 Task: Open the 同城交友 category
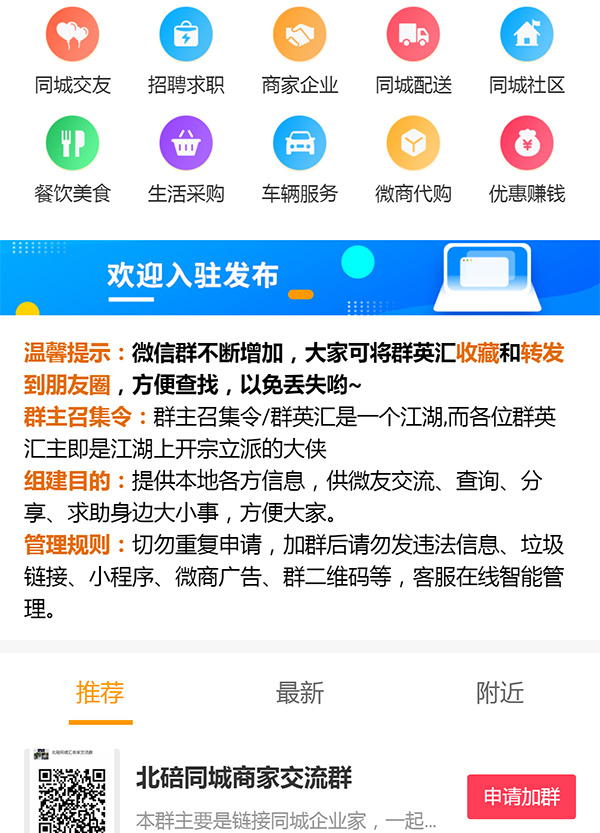(x=72, y=50)
